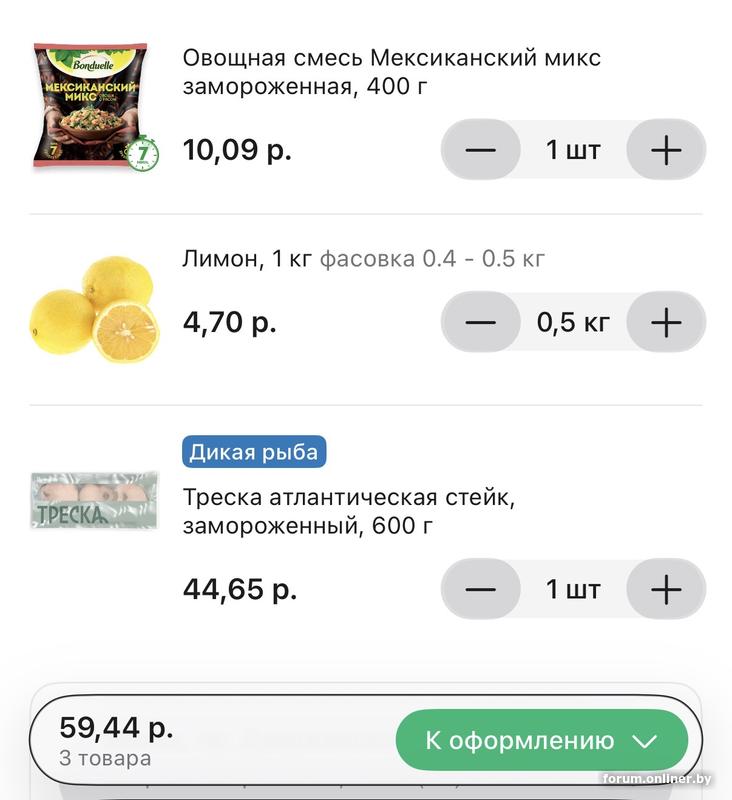Open the Мексиканский микс product image

point(94,106)
